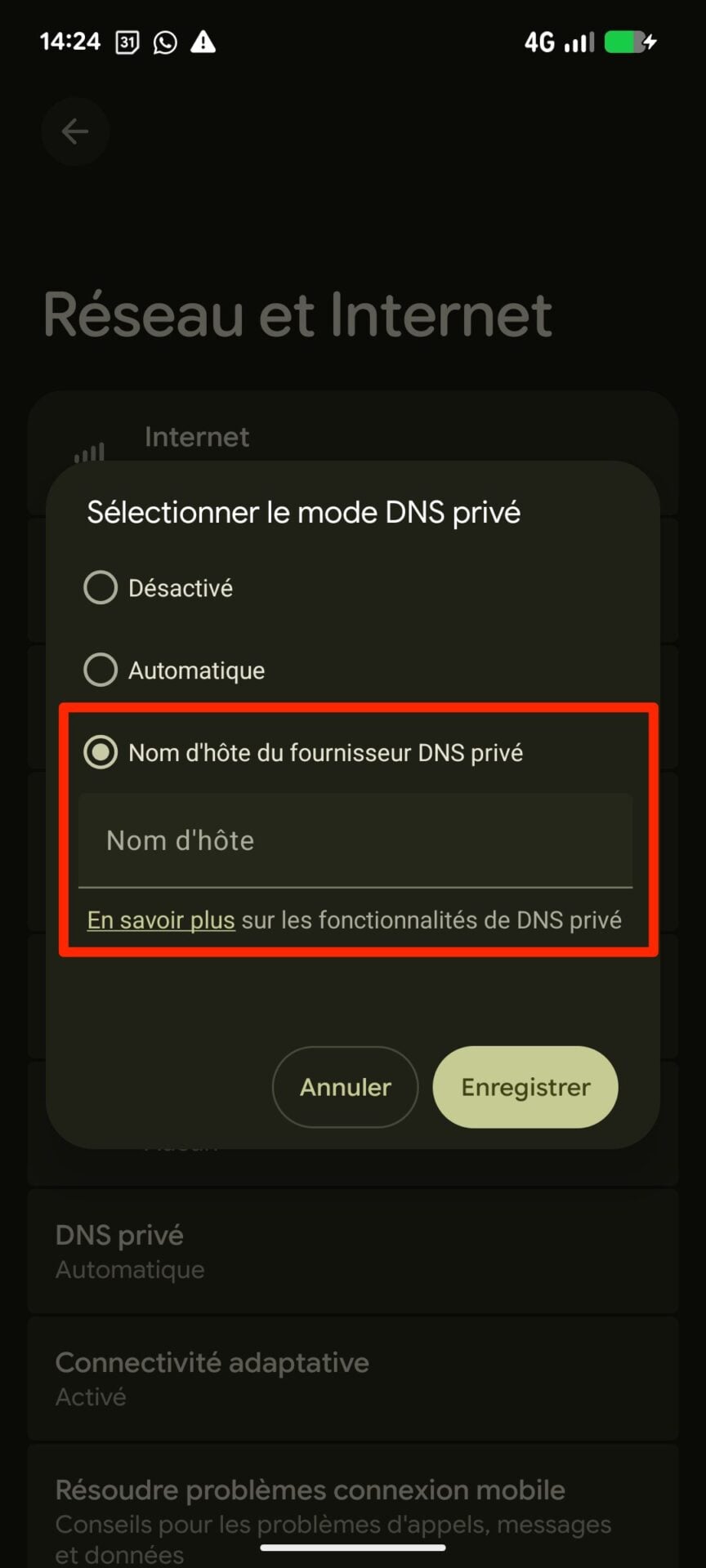Cancel with the Annuler button
706x1568 pixels.
pyautogui.click(x=345, y=1087)
